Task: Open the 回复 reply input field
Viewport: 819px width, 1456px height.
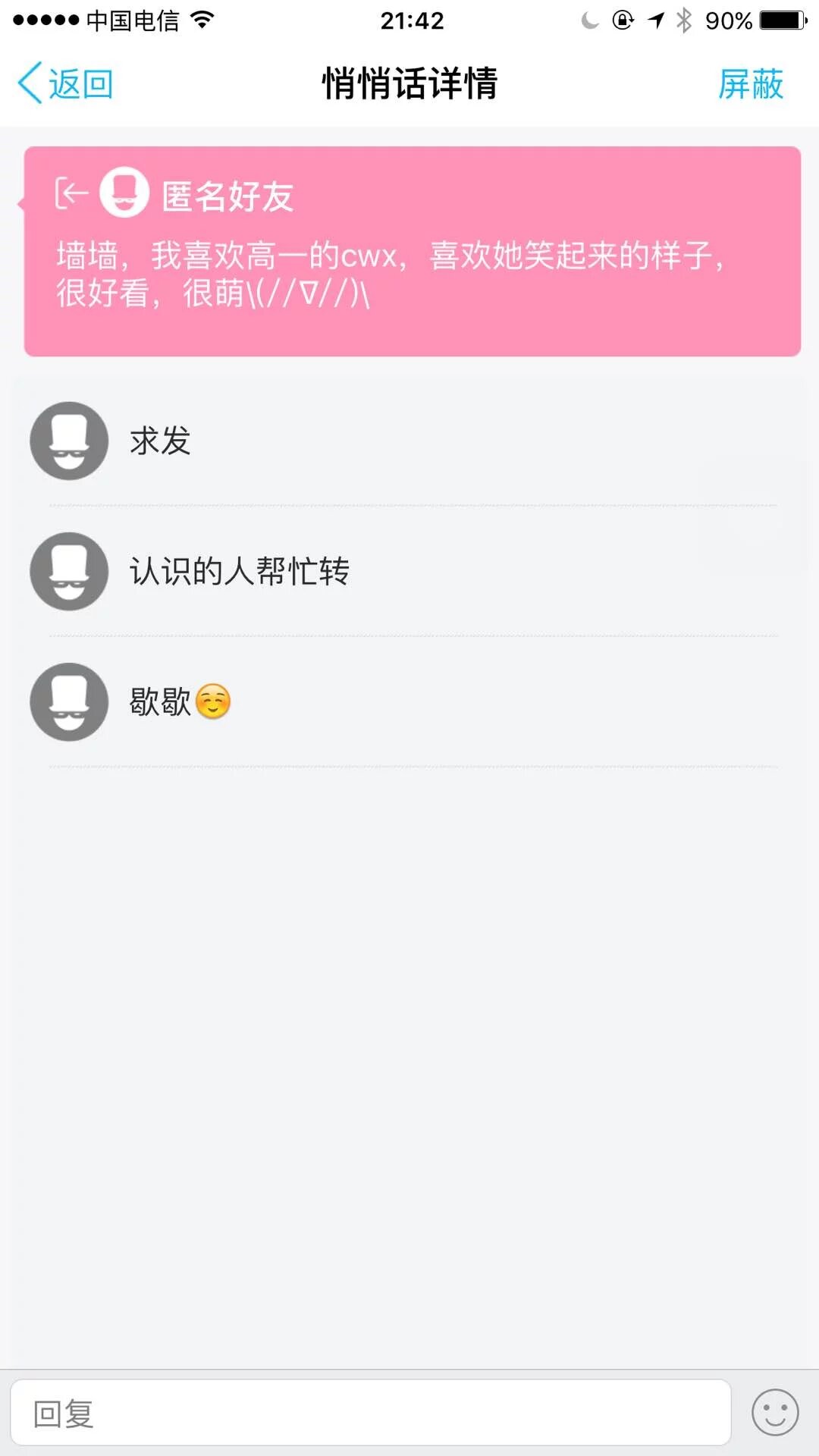Action: click(370, 1413)
